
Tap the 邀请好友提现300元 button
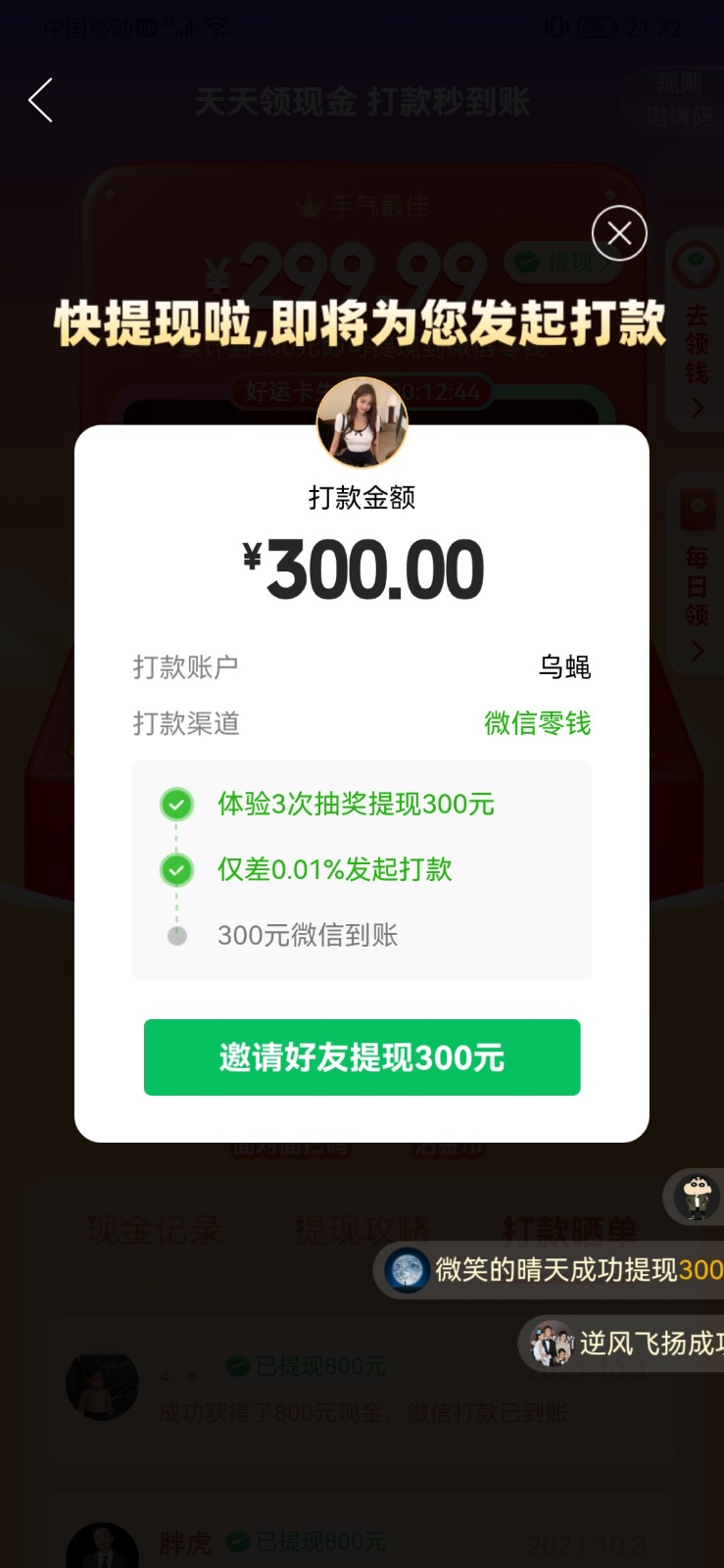362,1057
